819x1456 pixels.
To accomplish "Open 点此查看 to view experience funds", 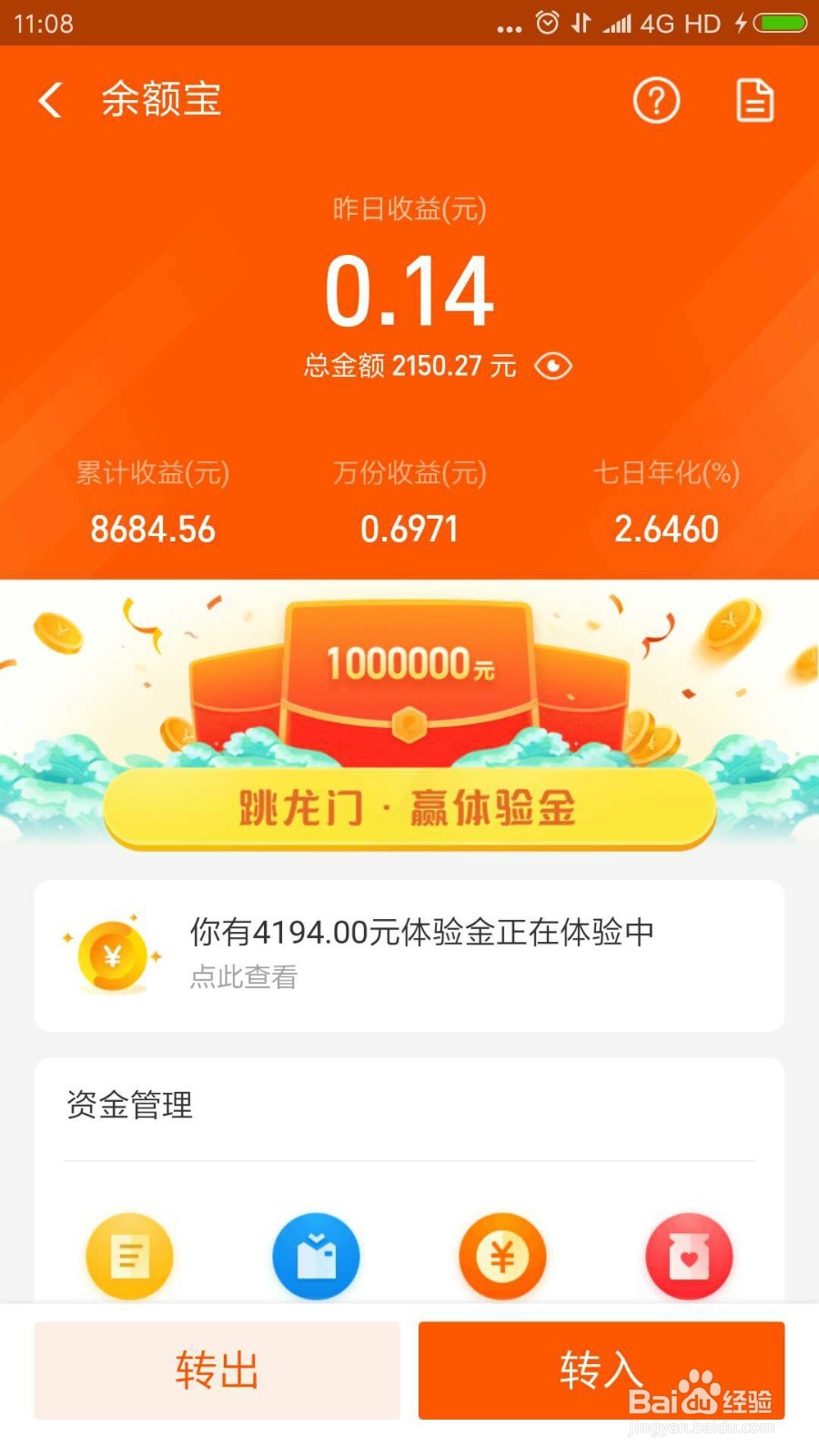I will [x=244, y=978].
